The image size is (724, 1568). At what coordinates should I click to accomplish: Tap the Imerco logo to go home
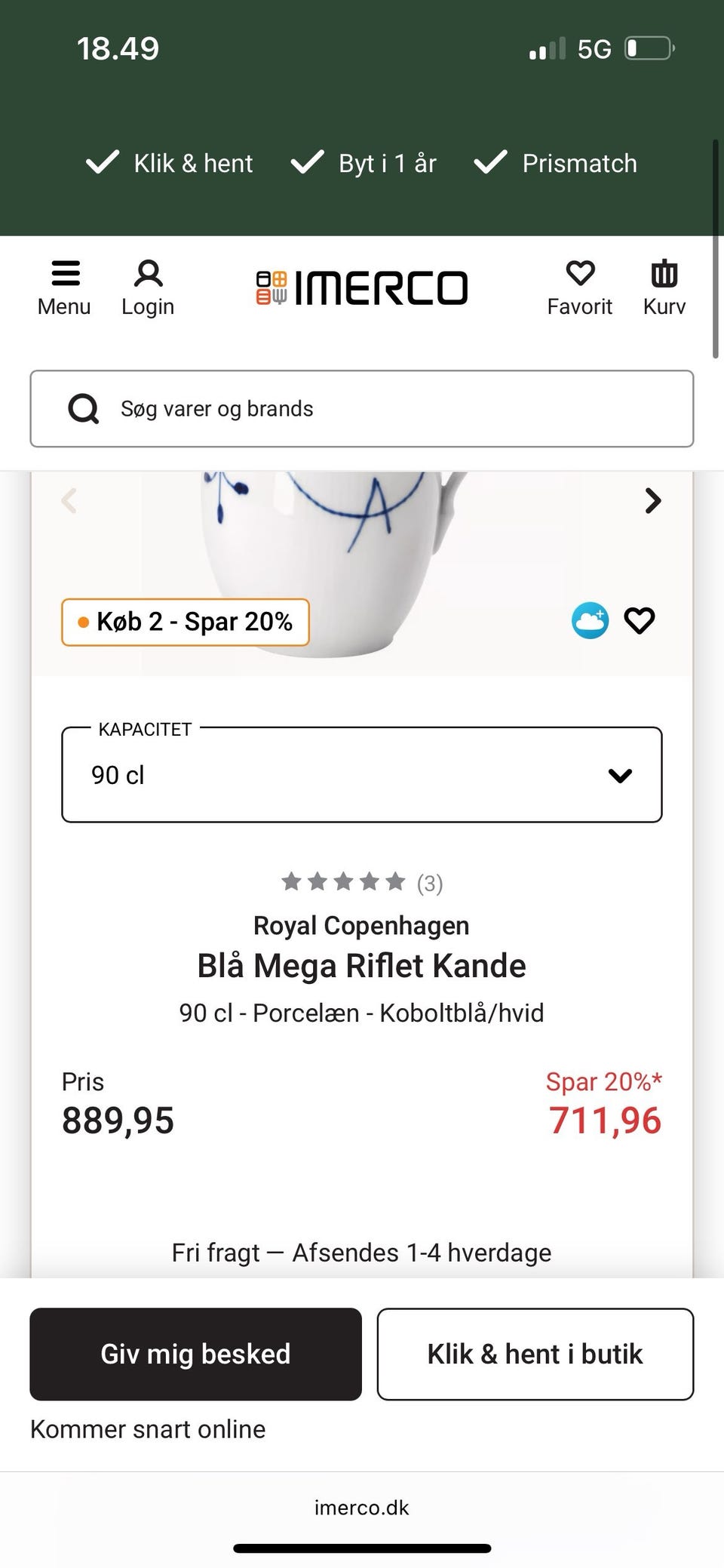(362, 288)
